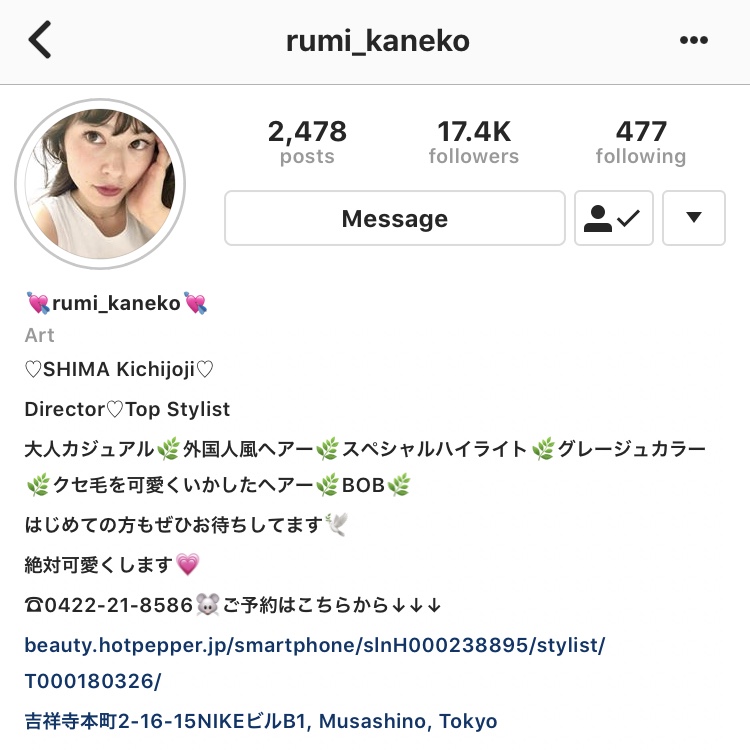Open the Musashino, Tokyo address link
The image size is (750, 750).
coord(261,721)
